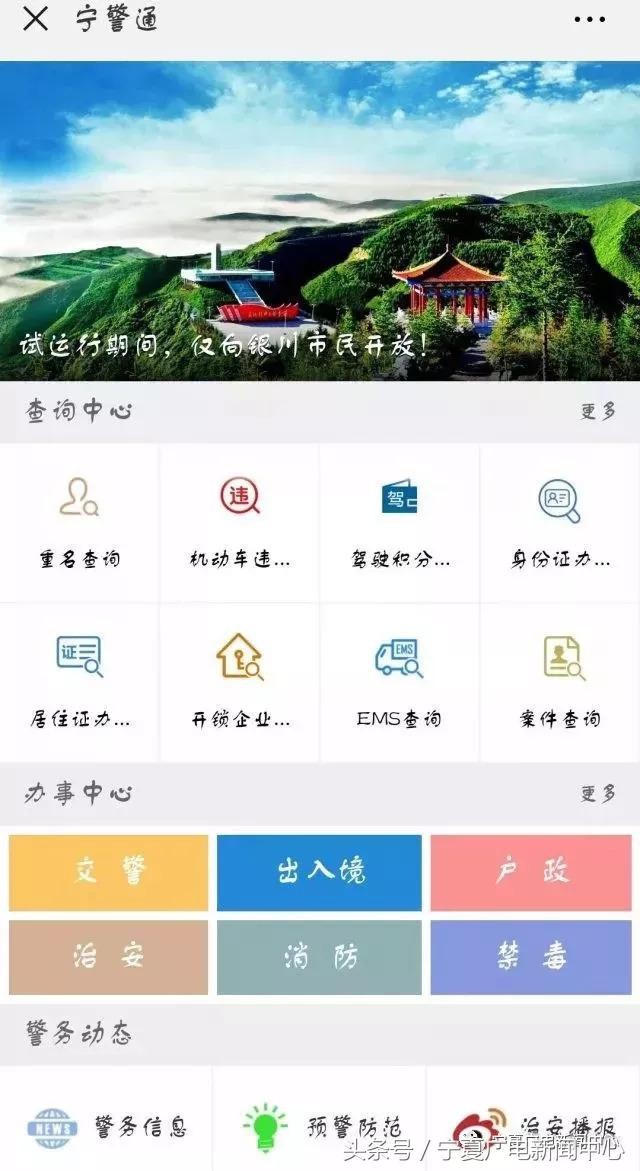The width and height of the screenshot is (640, 1171).
Task: Tap the 禁毒 button
Action: (531, 957)
